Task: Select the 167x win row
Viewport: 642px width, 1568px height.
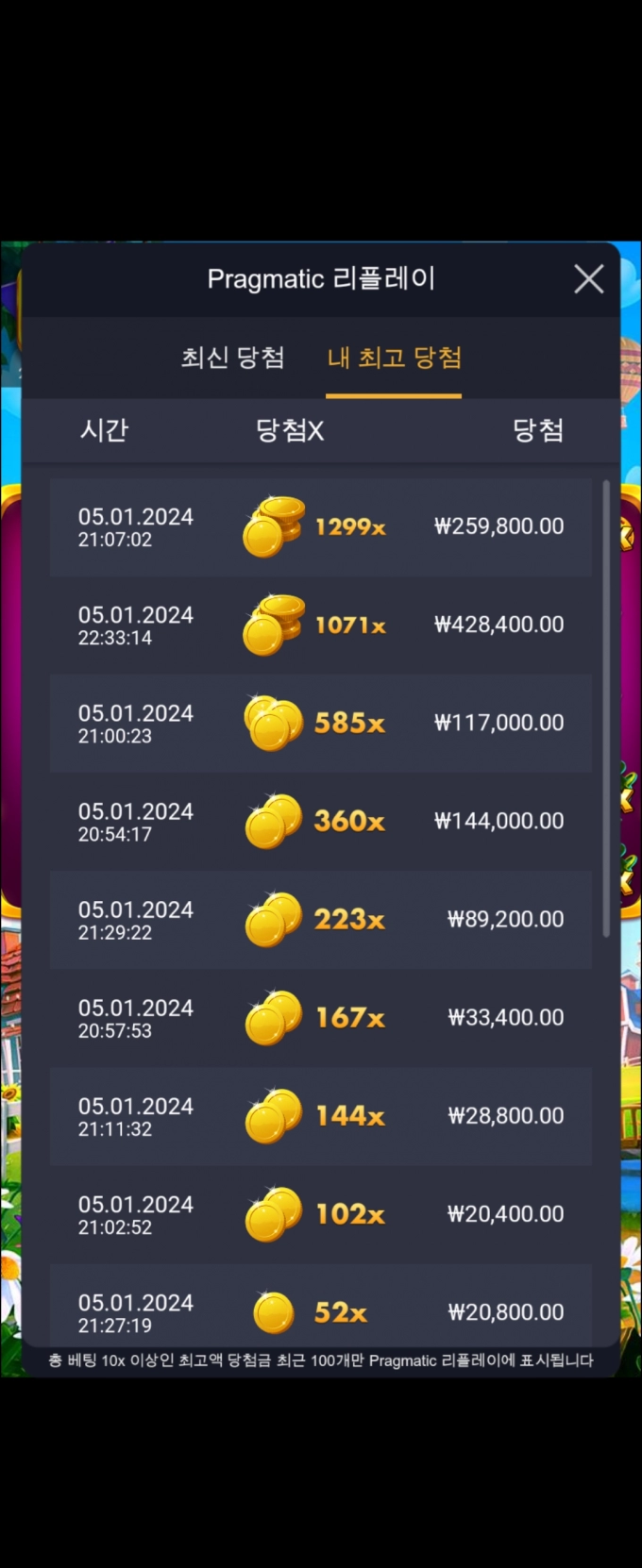Action: click(x=321, y=1018)
